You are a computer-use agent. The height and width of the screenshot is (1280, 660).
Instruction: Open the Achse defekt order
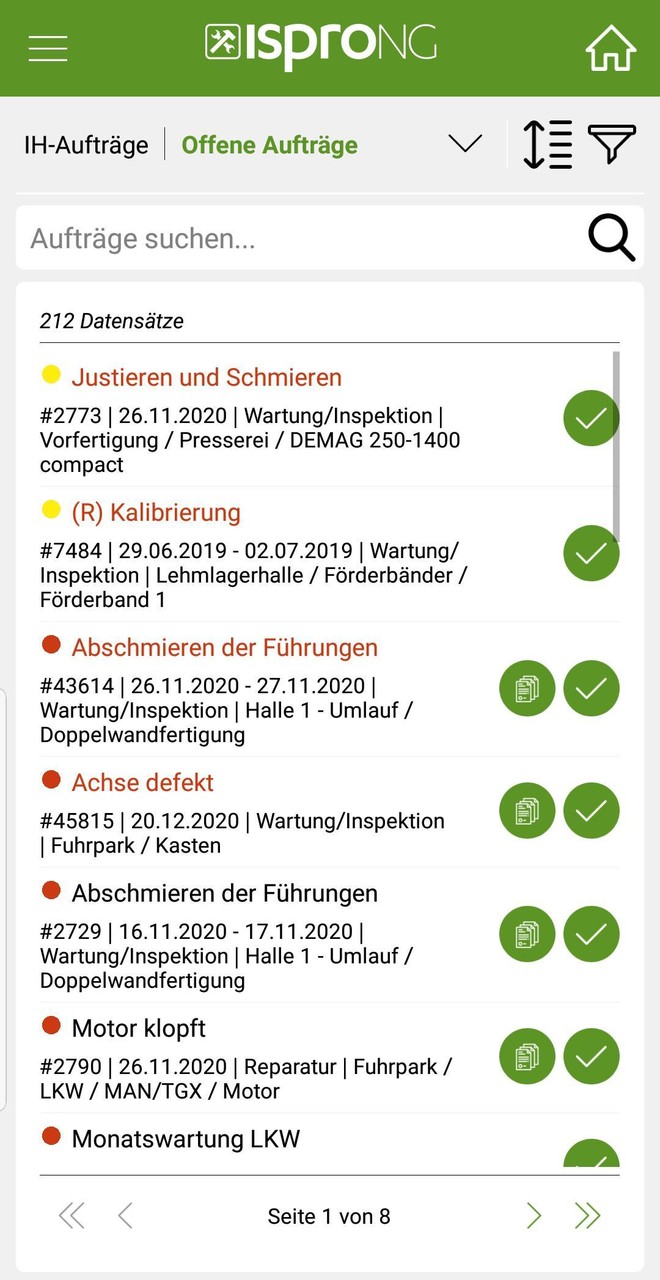pyautogui.click(x=143, y=782)
